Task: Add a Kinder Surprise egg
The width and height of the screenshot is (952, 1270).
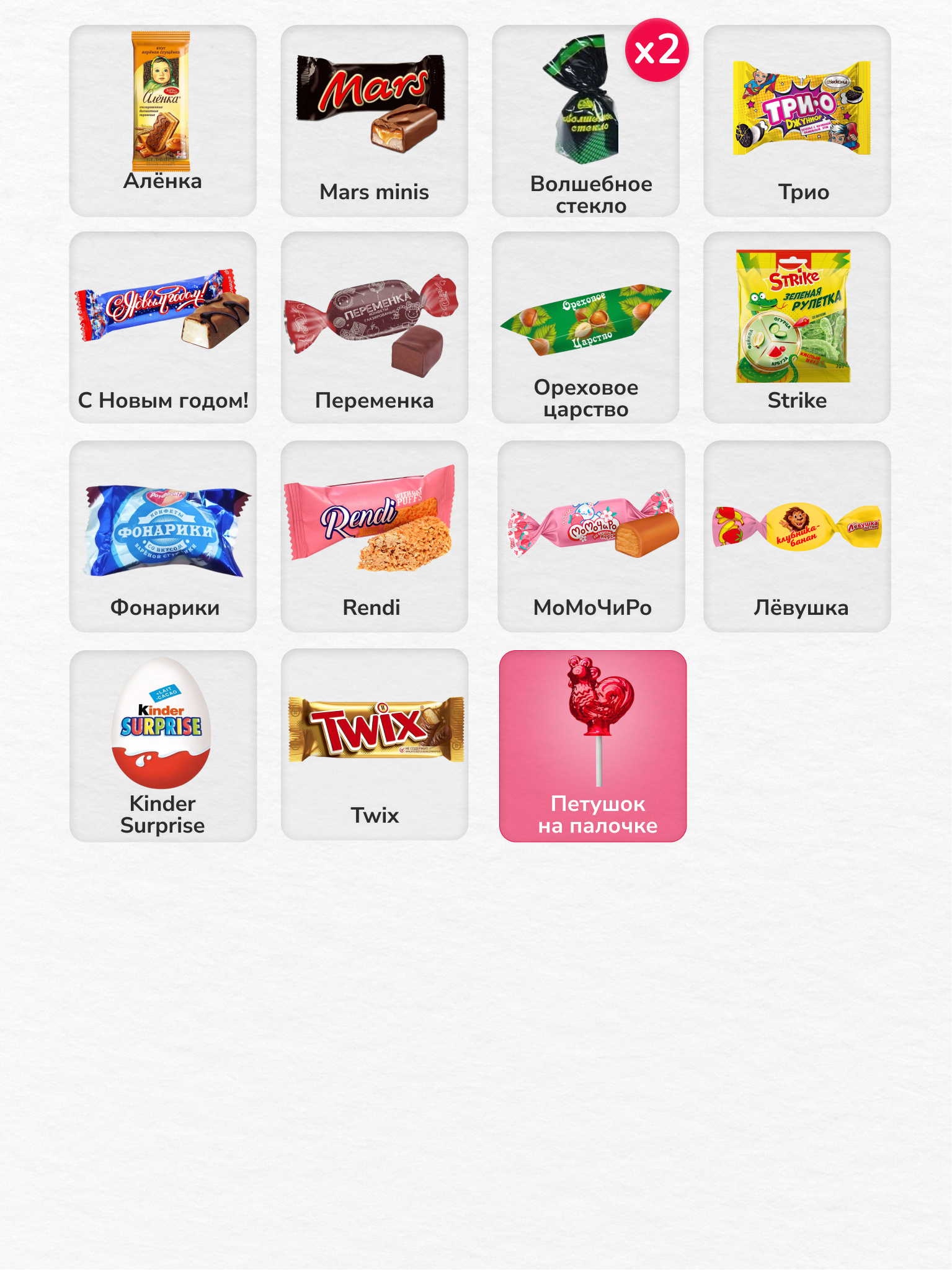Action: pyautogui.click(x=162, y=746)
